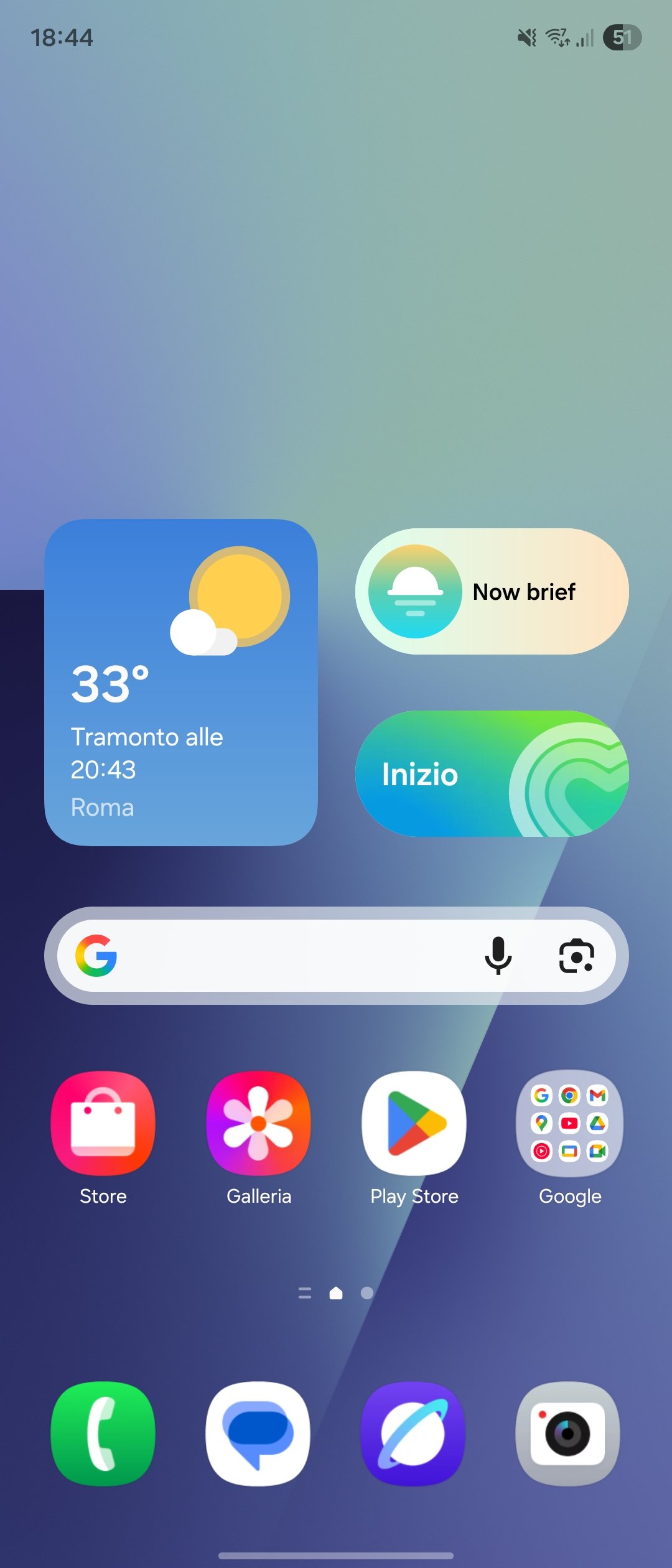Open the Roma weather widget
The image size is (672, 1568).
180,682
